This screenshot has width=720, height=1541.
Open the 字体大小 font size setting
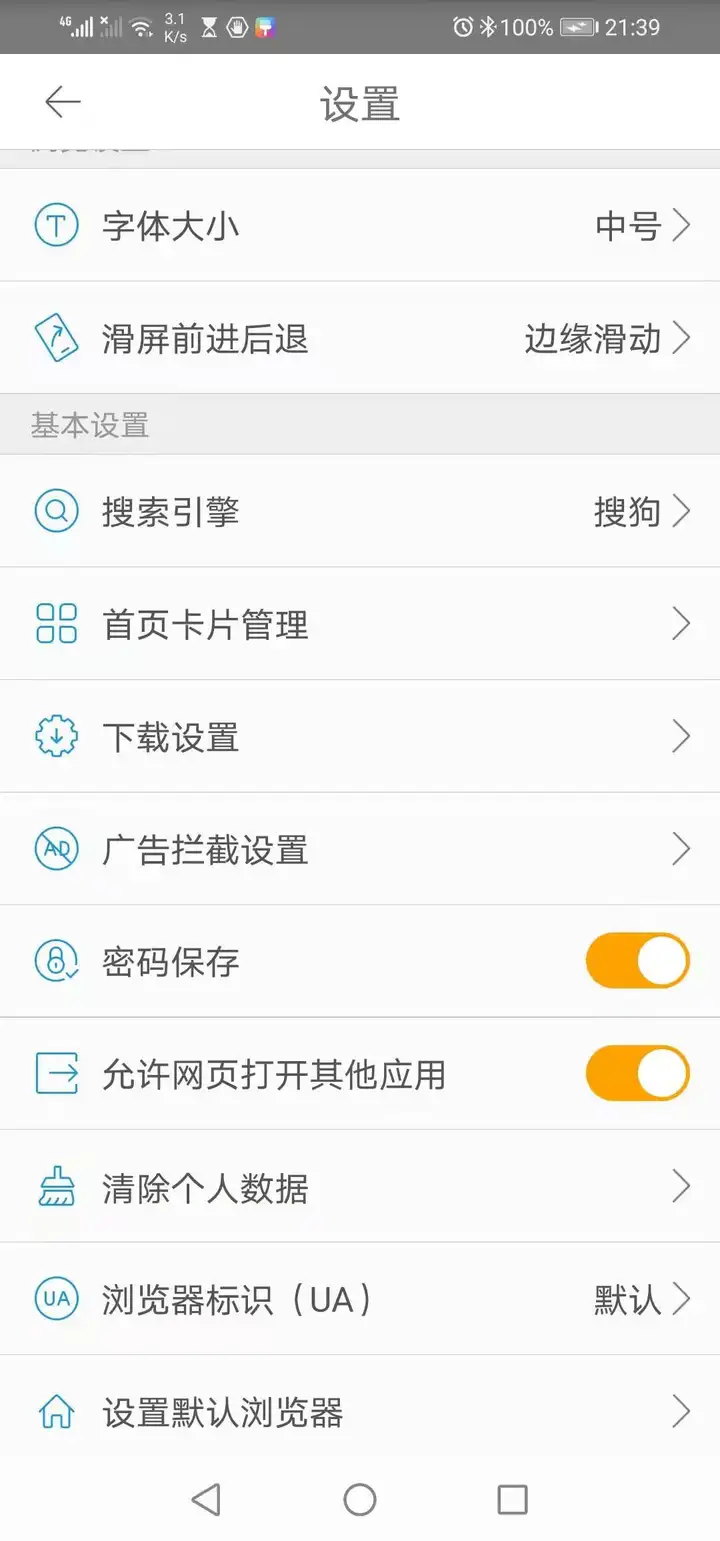tap(360, 225)
